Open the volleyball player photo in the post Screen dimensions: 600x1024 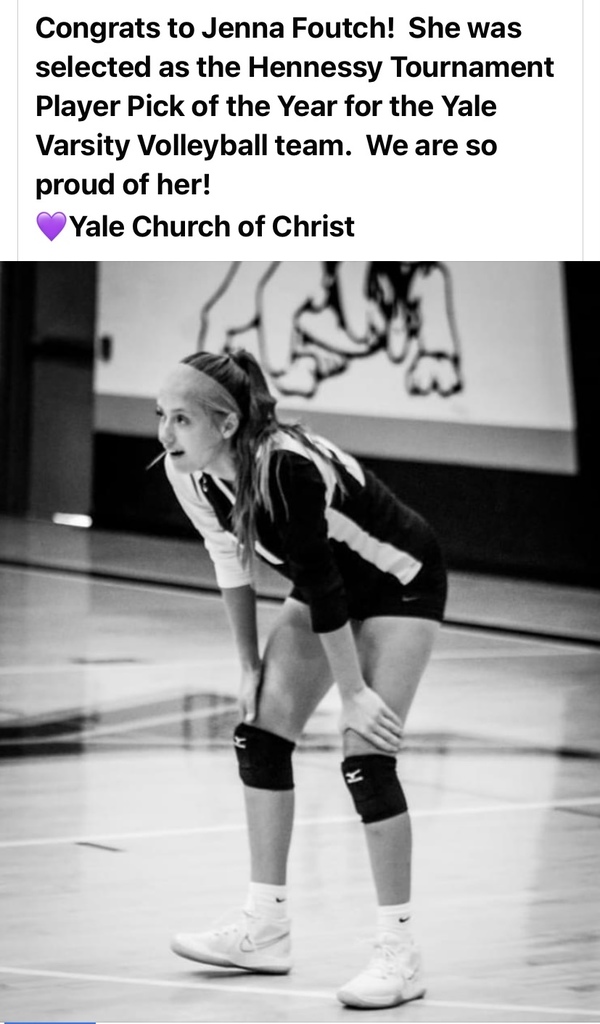coord(300,641)
